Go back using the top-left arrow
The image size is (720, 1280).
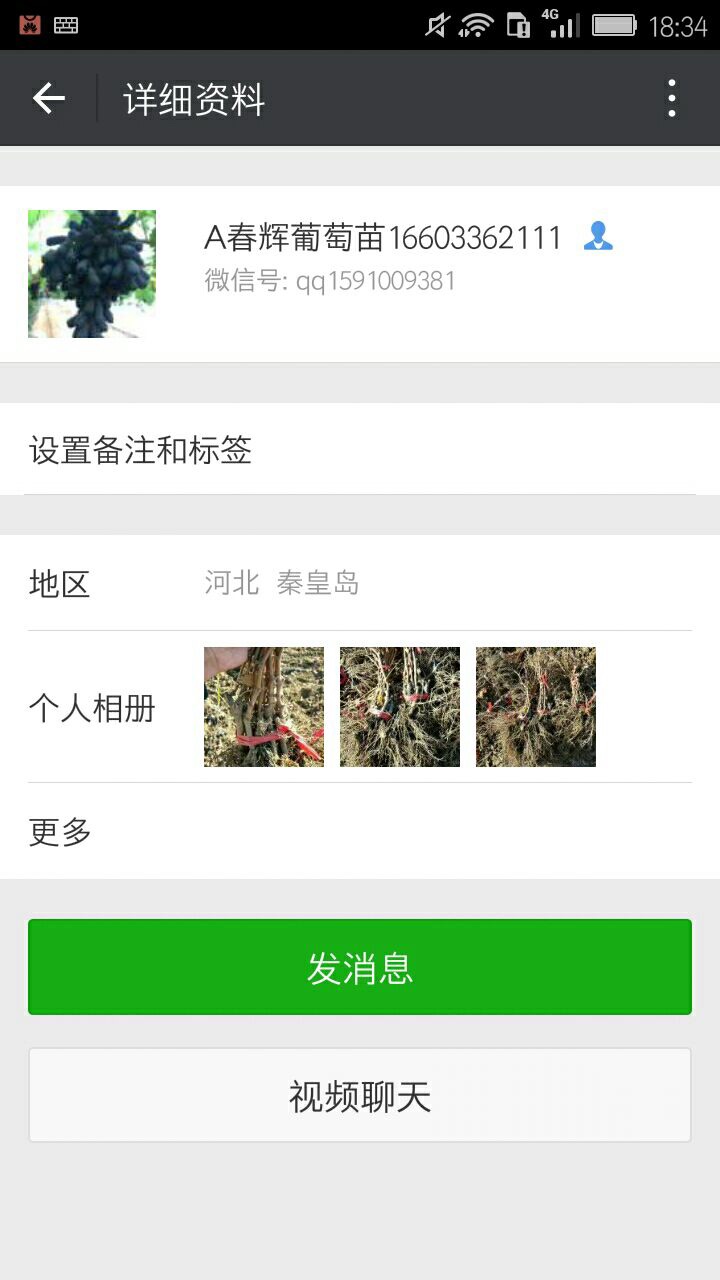tap(48, 98)
